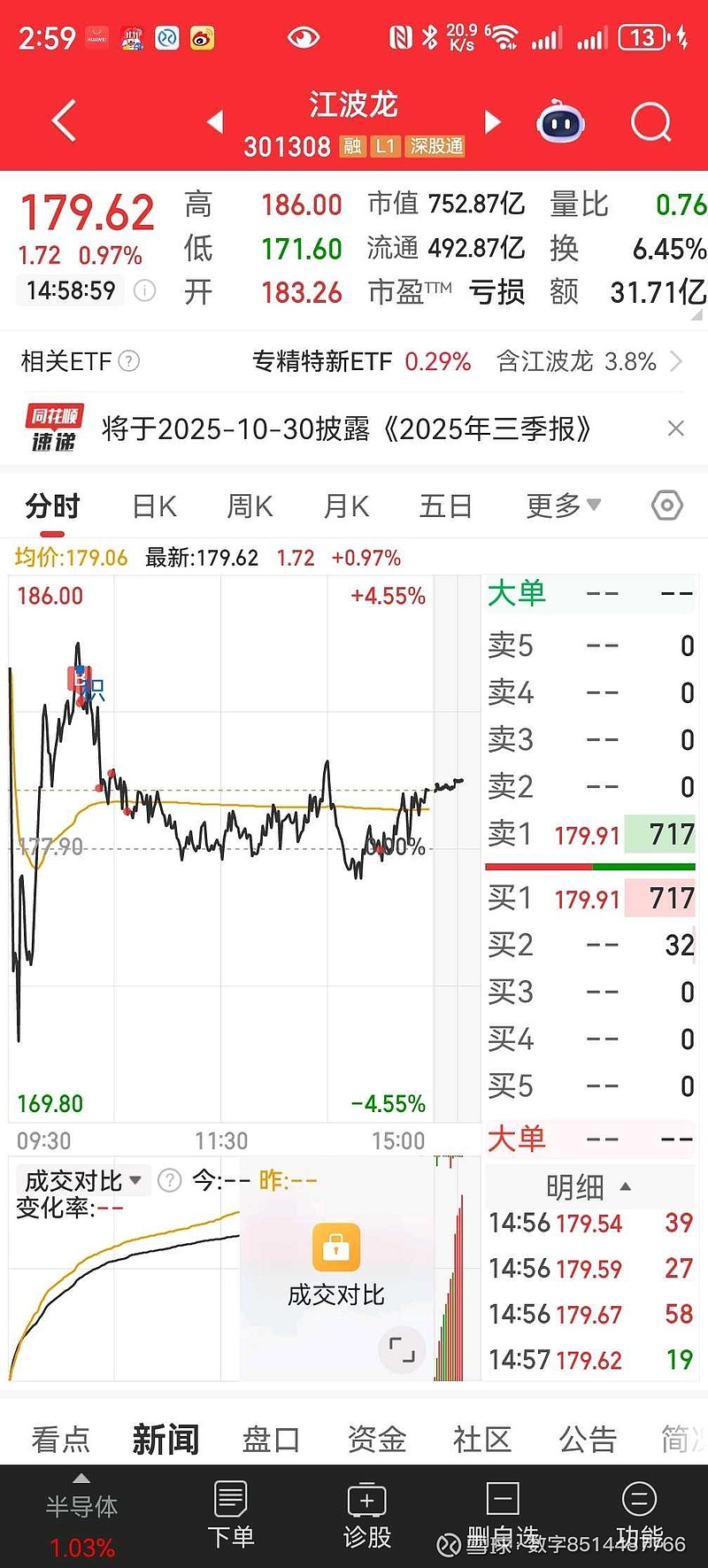The width and height of the screenshot is (708, 1568).
Task: Open the 更多 chart type dropdown
Action: [x=564, y=505]
